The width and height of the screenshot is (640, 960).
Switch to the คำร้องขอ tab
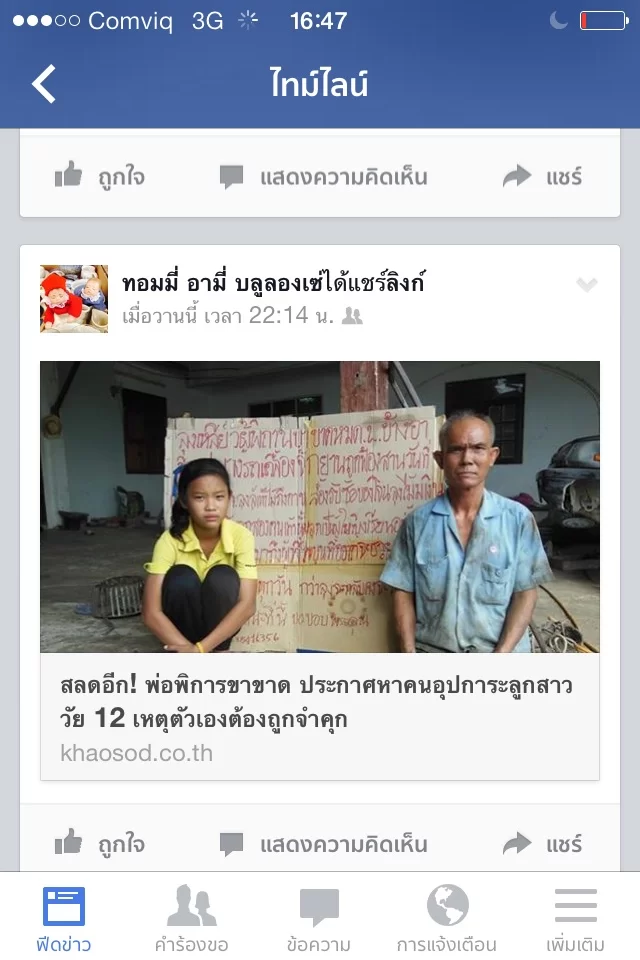pos(191,918)
